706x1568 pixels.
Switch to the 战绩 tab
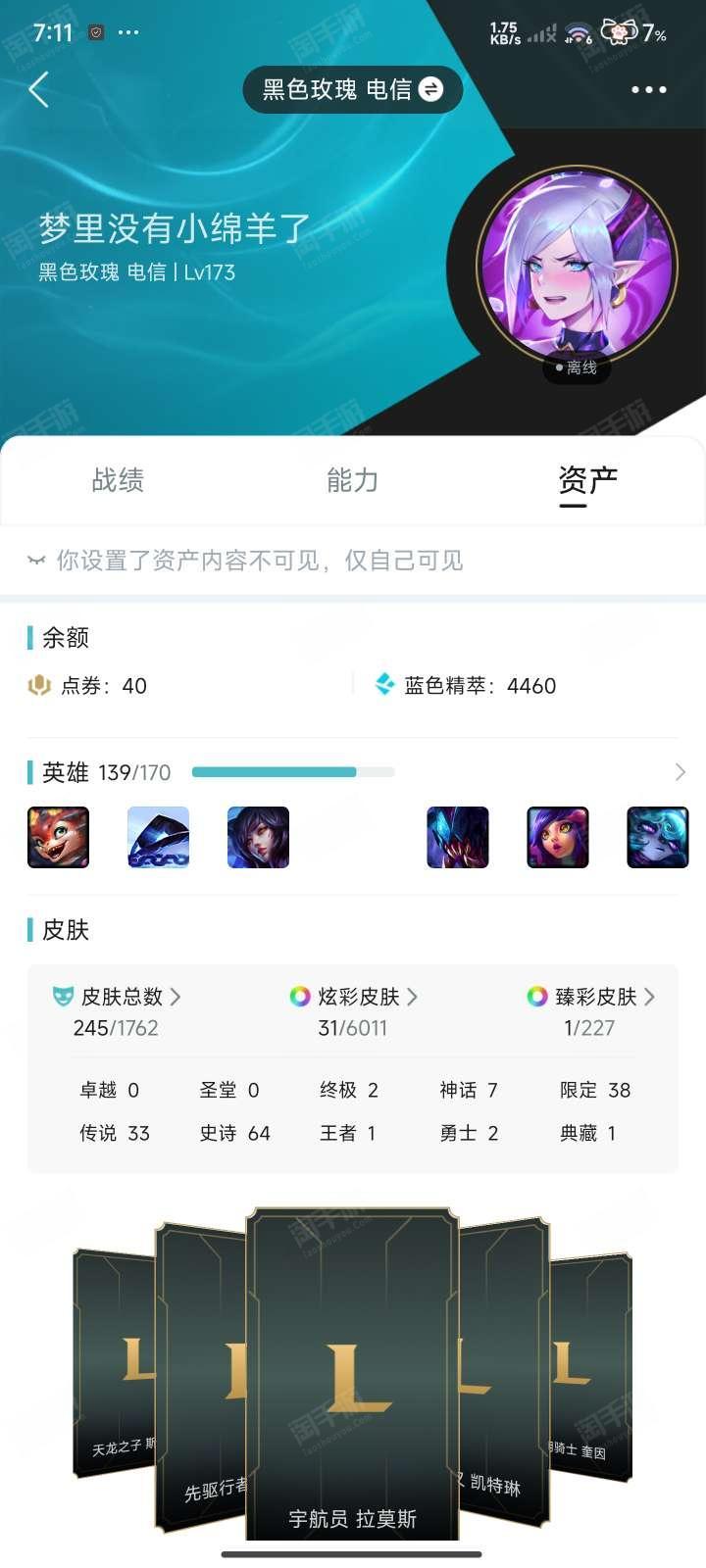118,480
